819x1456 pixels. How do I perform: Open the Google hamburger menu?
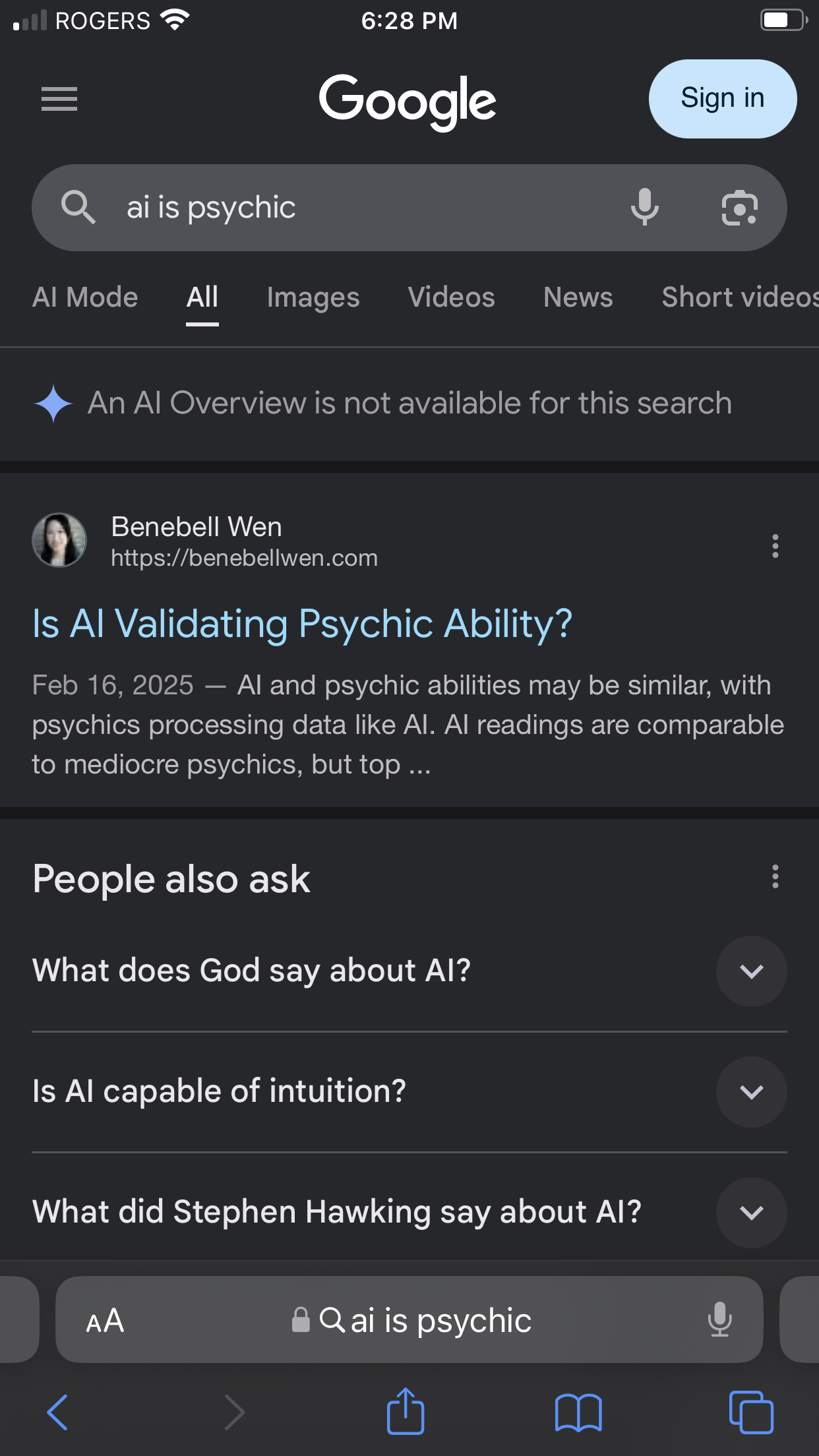click(x=59, y=99)
